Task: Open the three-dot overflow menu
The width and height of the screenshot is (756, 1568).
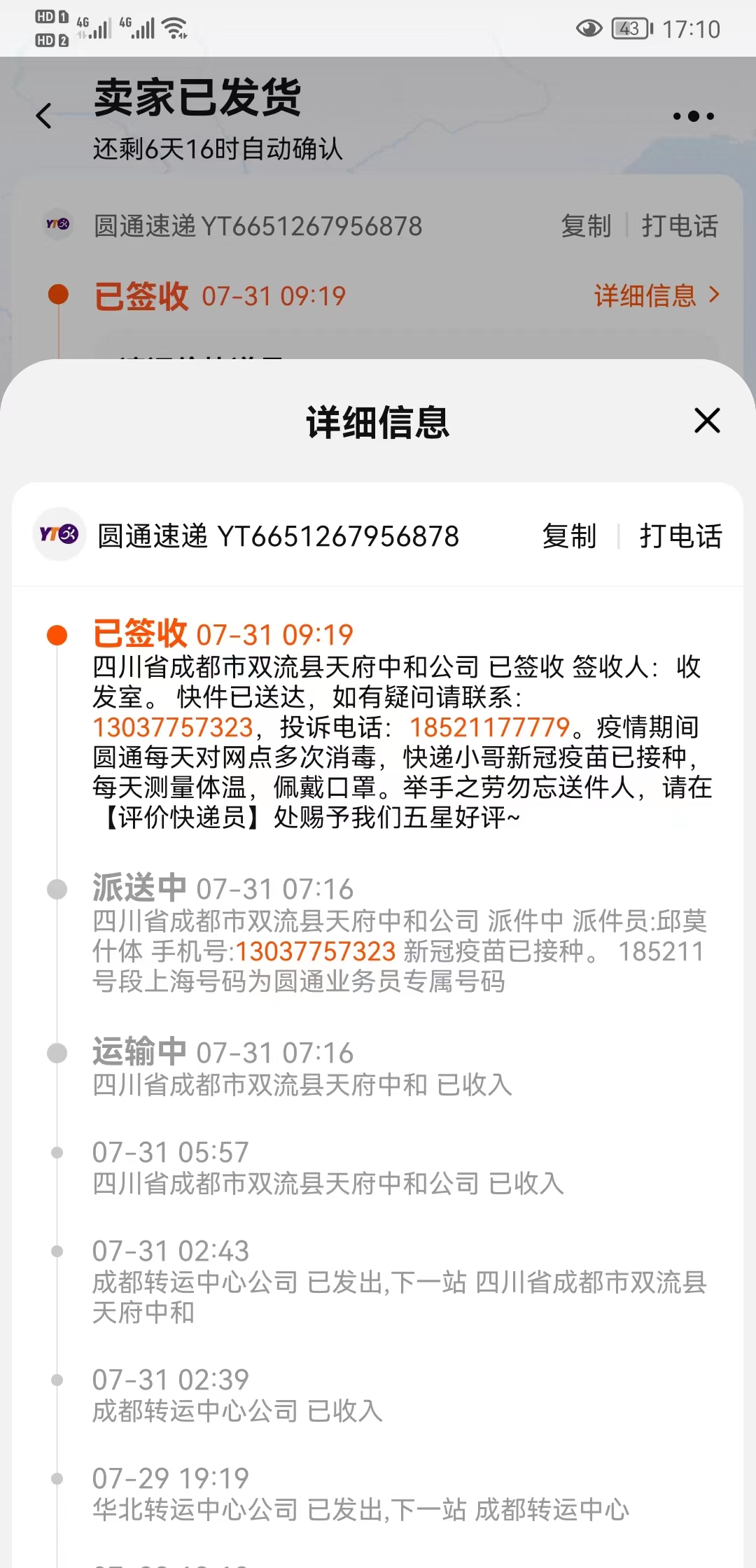Action: [x=693, y=116]
